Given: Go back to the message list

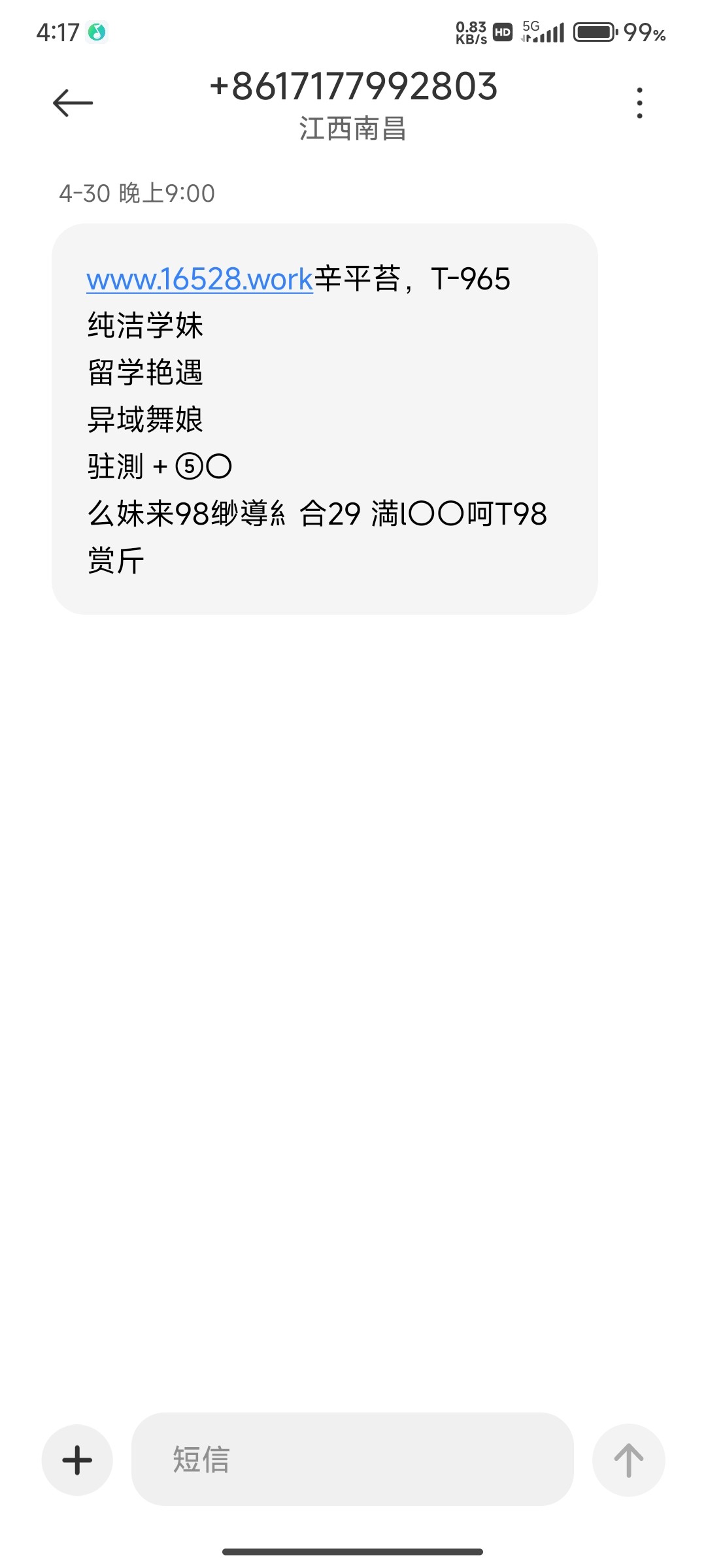Looking at the screenshot, I should (73, 103).
